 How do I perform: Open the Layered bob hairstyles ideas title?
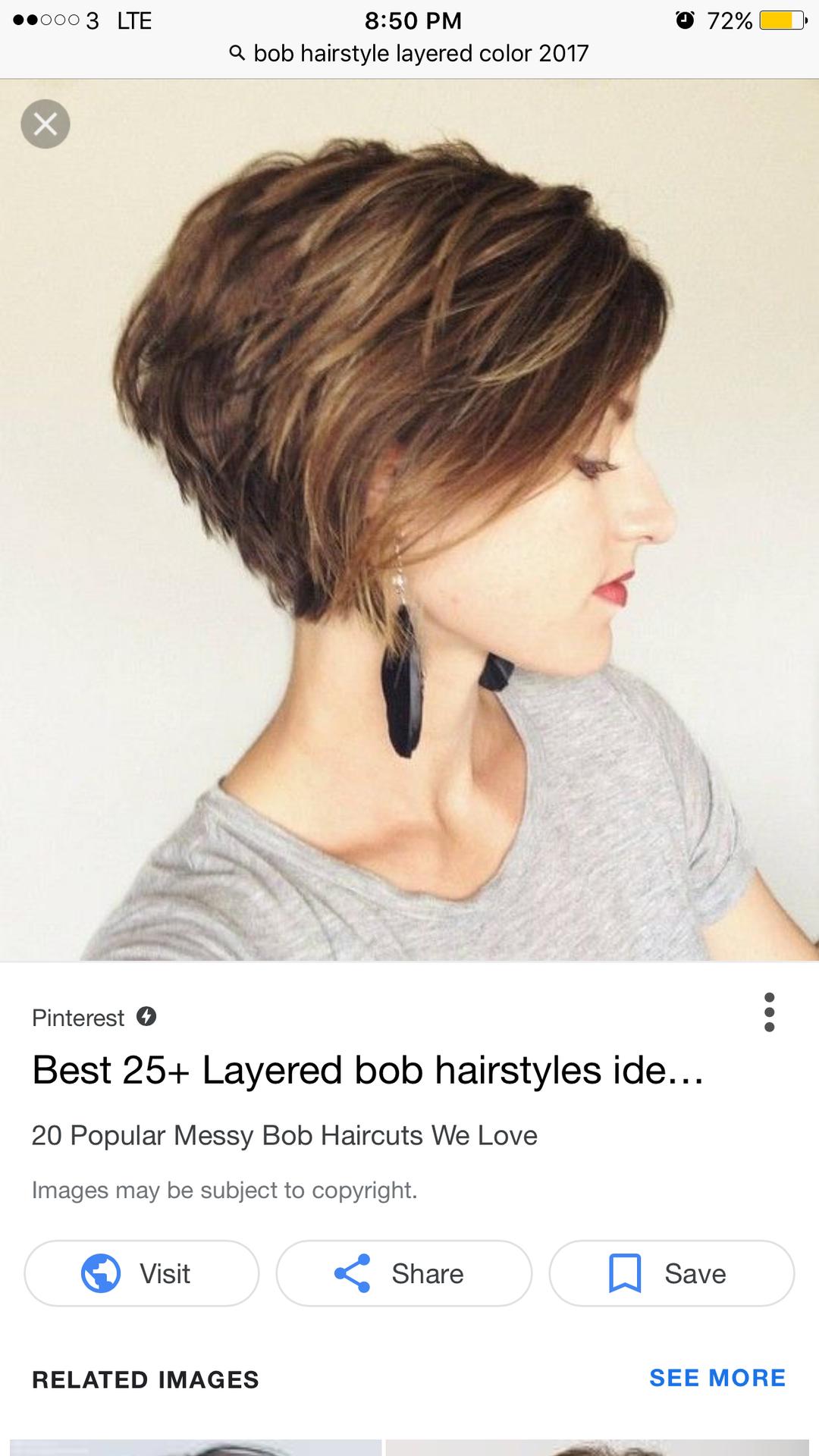click(x=368, y=1070)
